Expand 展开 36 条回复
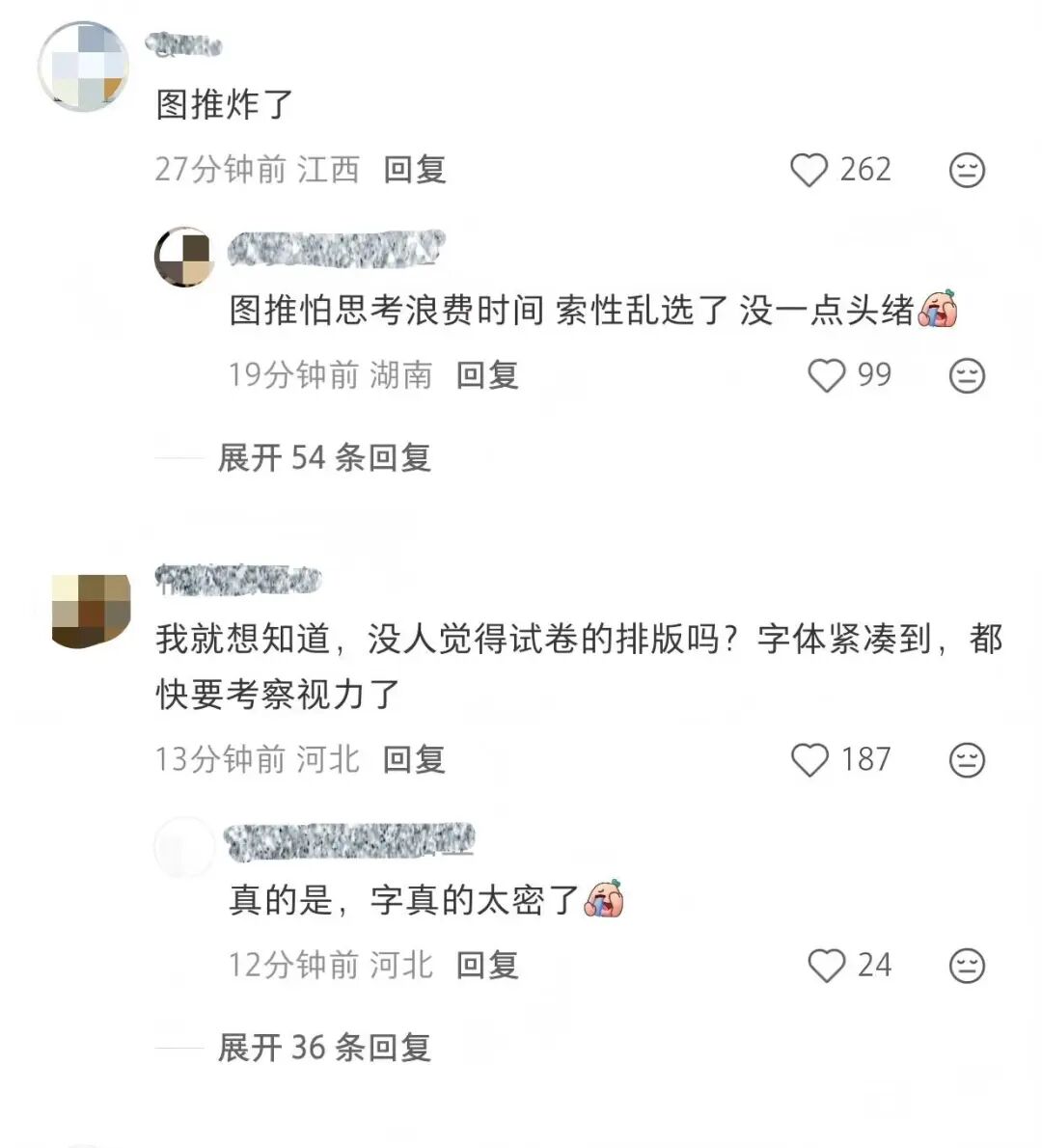 (323, 1047)
